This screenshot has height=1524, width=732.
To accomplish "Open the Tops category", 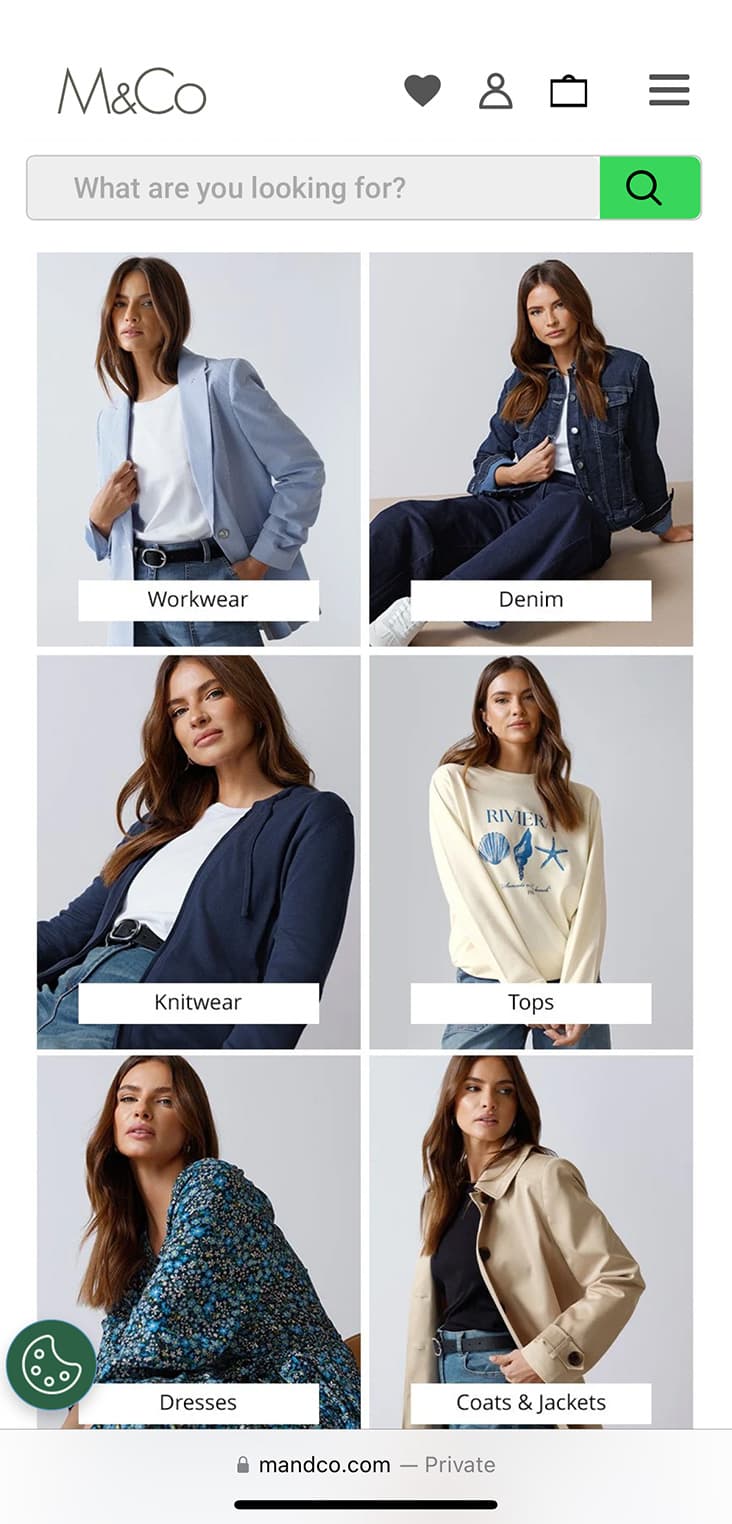I will coord(531,850).
